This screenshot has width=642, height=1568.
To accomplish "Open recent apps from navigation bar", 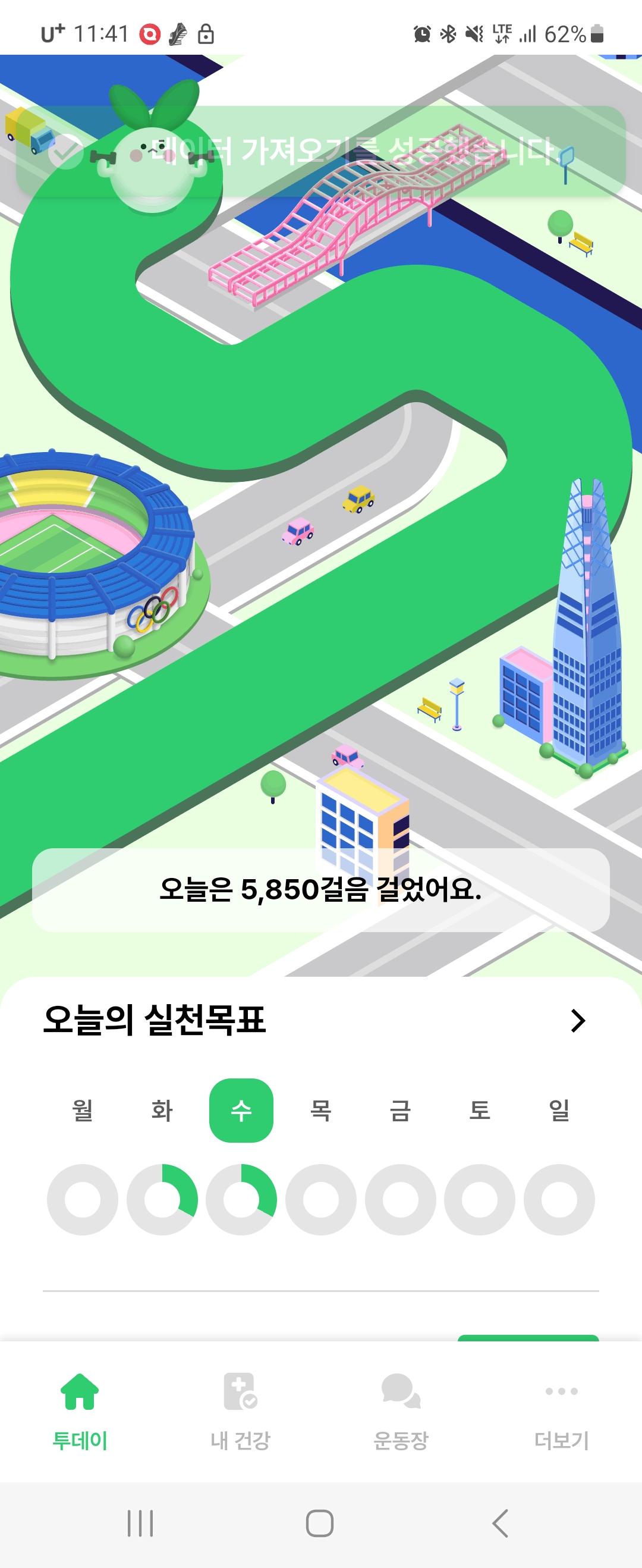I will tap(140, 1523).
